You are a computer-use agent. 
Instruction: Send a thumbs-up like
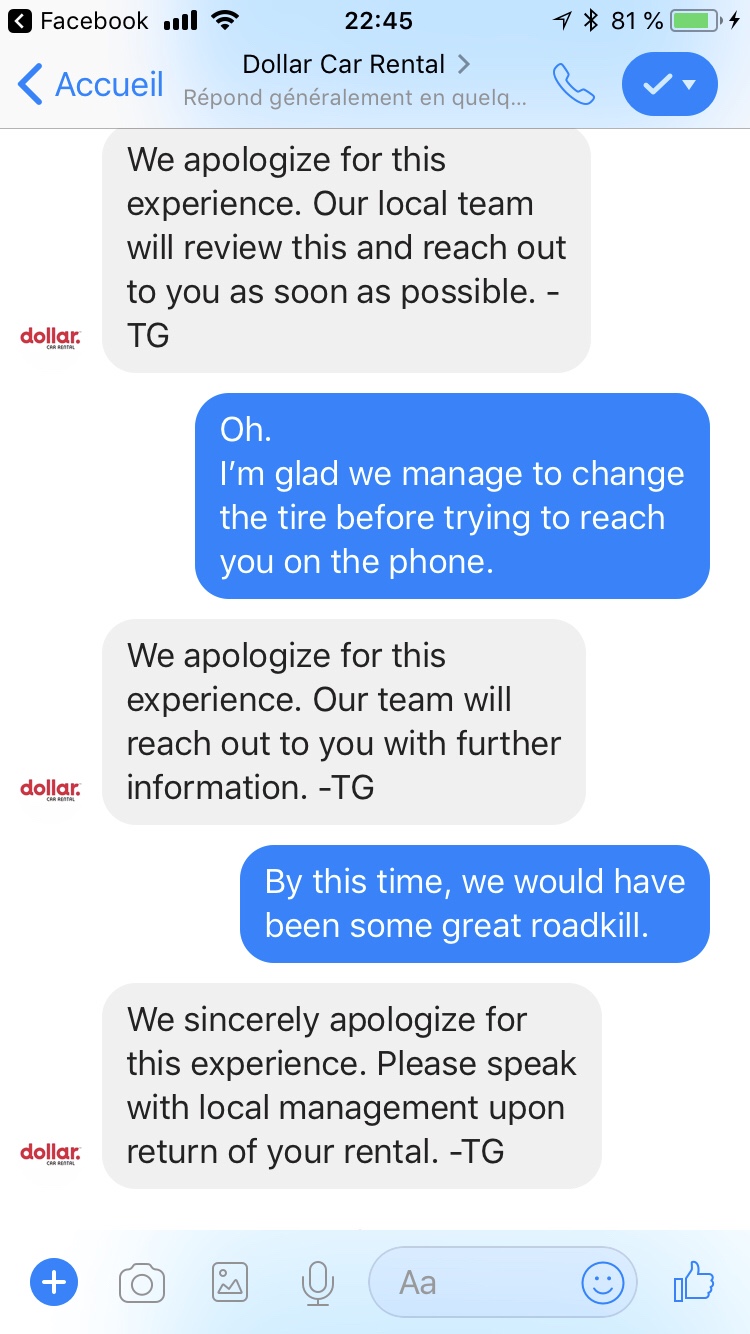click(x=694, y=1280)
